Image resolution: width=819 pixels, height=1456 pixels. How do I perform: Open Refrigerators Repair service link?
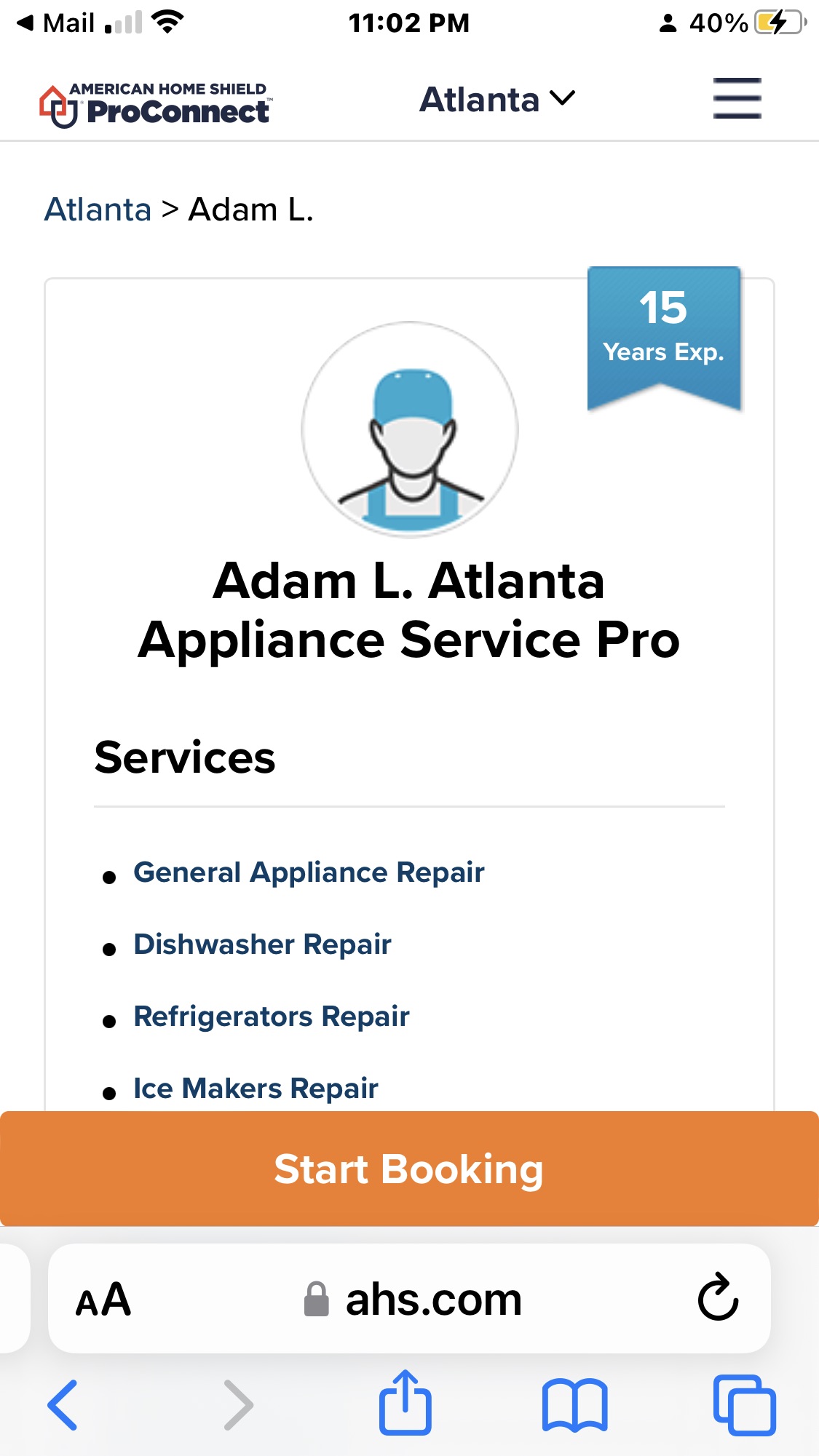pos(271,1016)
